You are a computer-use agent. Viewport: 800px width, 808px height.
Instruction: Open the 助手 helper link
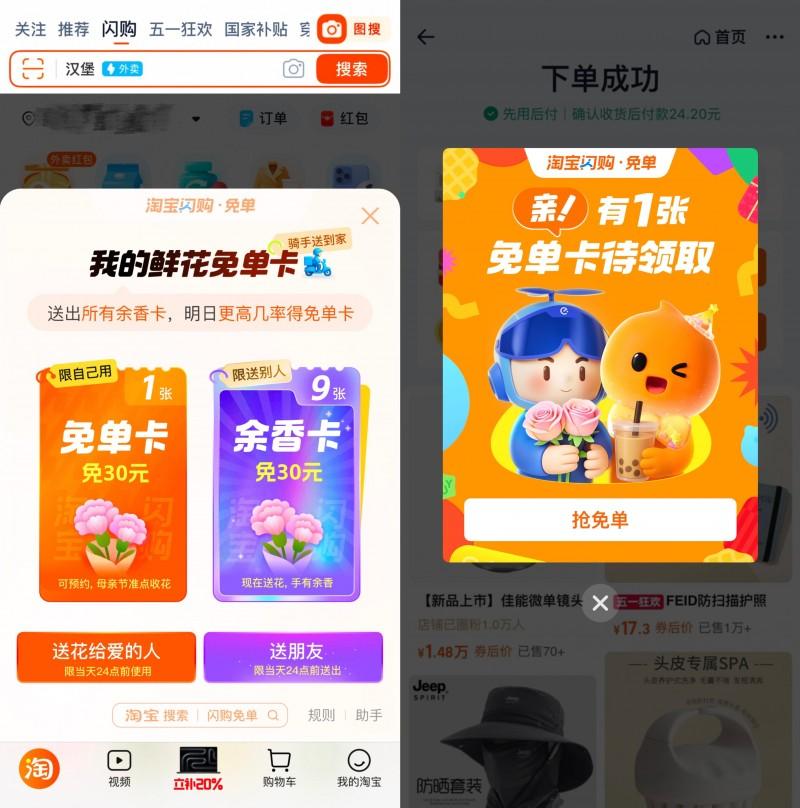tap(369, 715)
